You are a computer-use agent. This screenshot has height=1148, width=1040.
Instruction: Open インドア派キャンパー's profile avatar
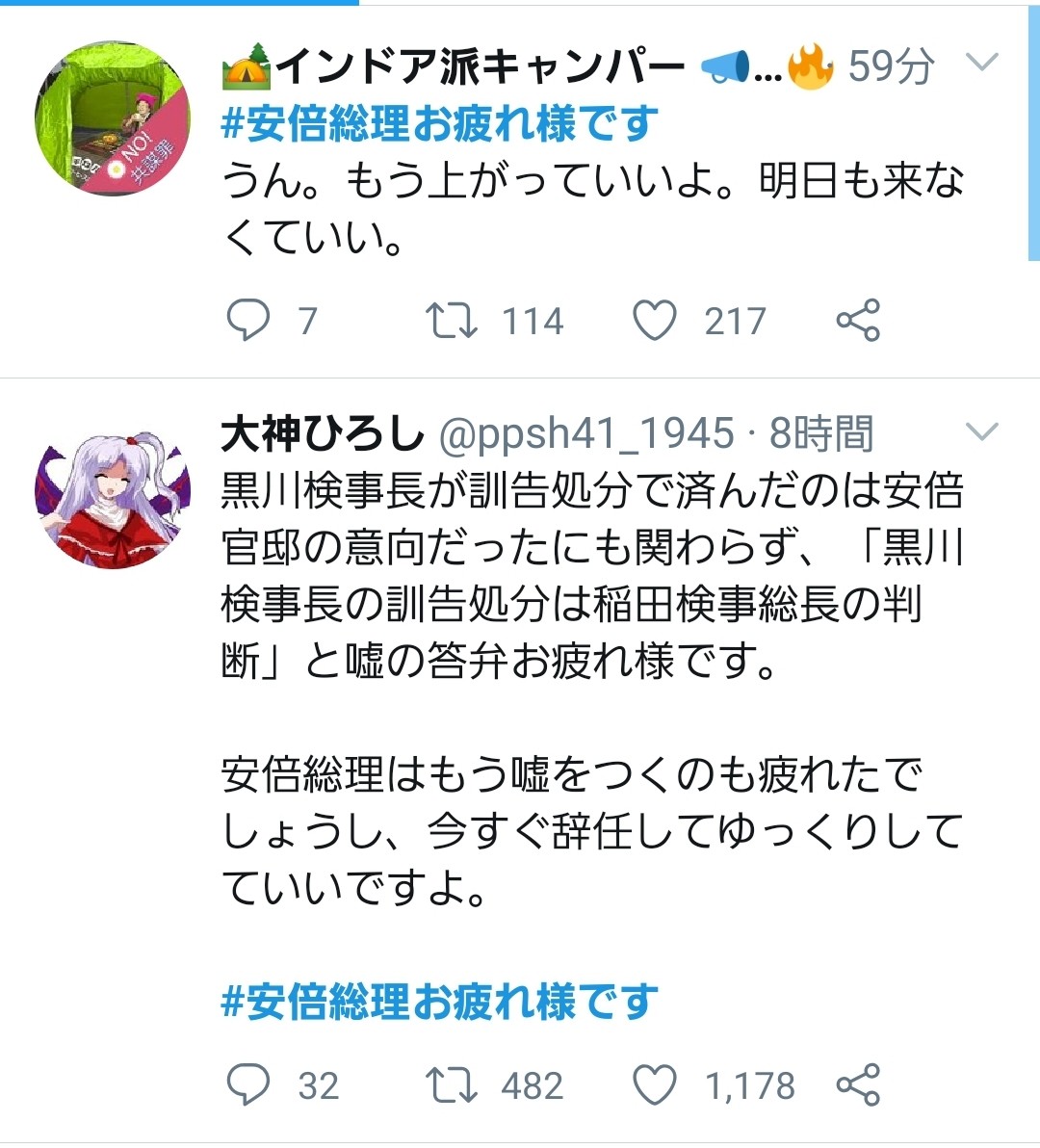[112, 118]
